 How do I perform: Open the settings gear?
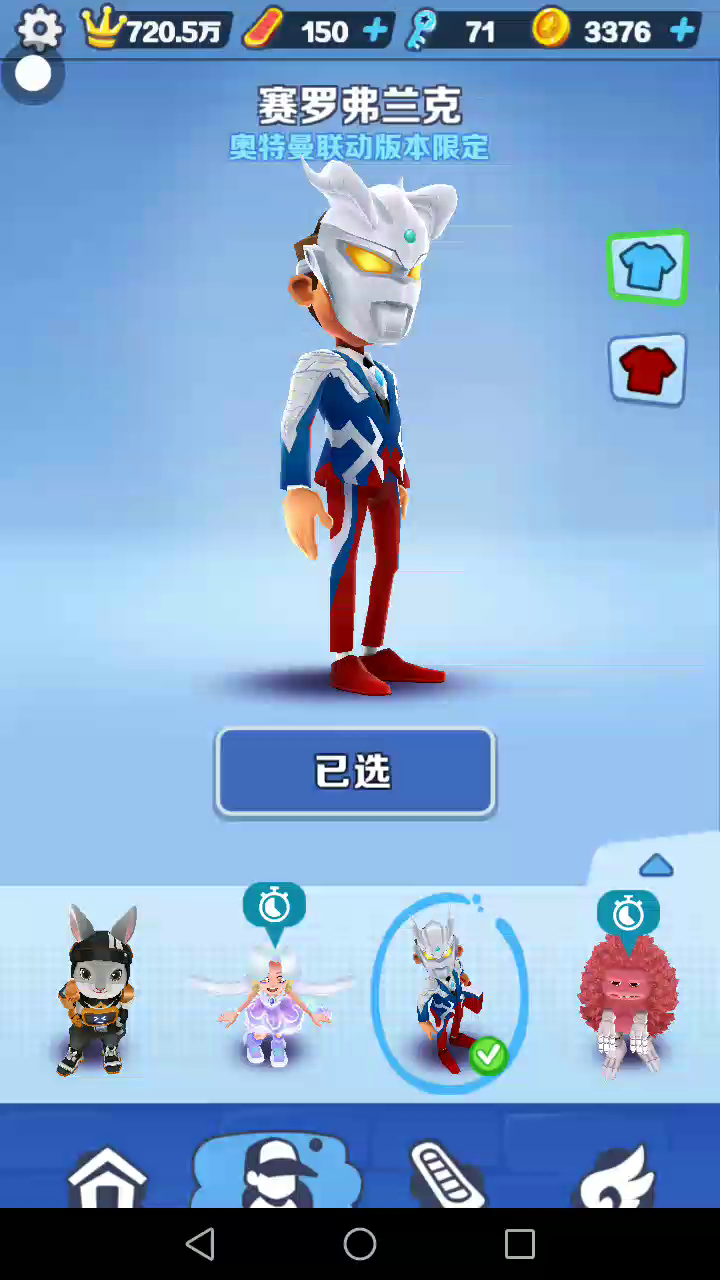pos(40,30)
